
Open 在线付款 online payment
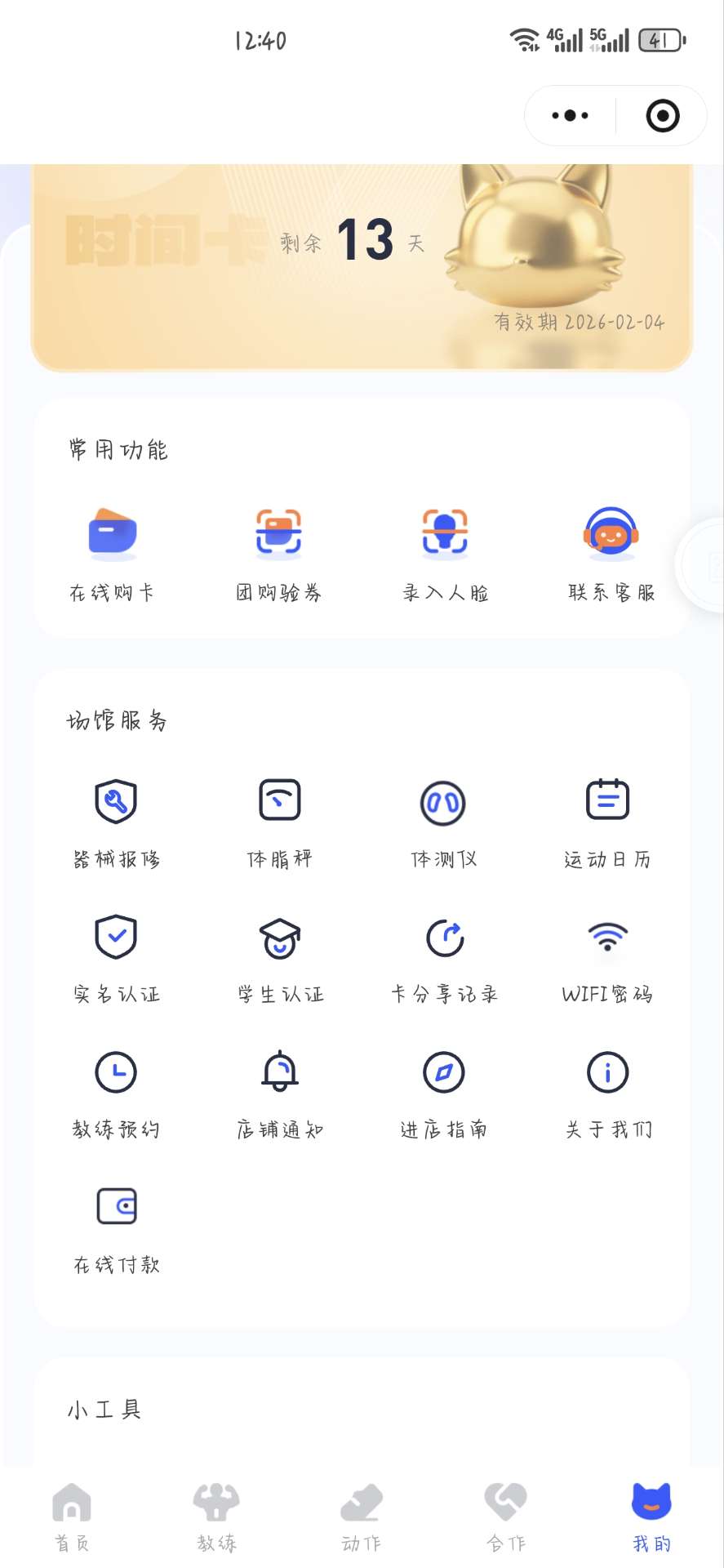click(116, 1227)
